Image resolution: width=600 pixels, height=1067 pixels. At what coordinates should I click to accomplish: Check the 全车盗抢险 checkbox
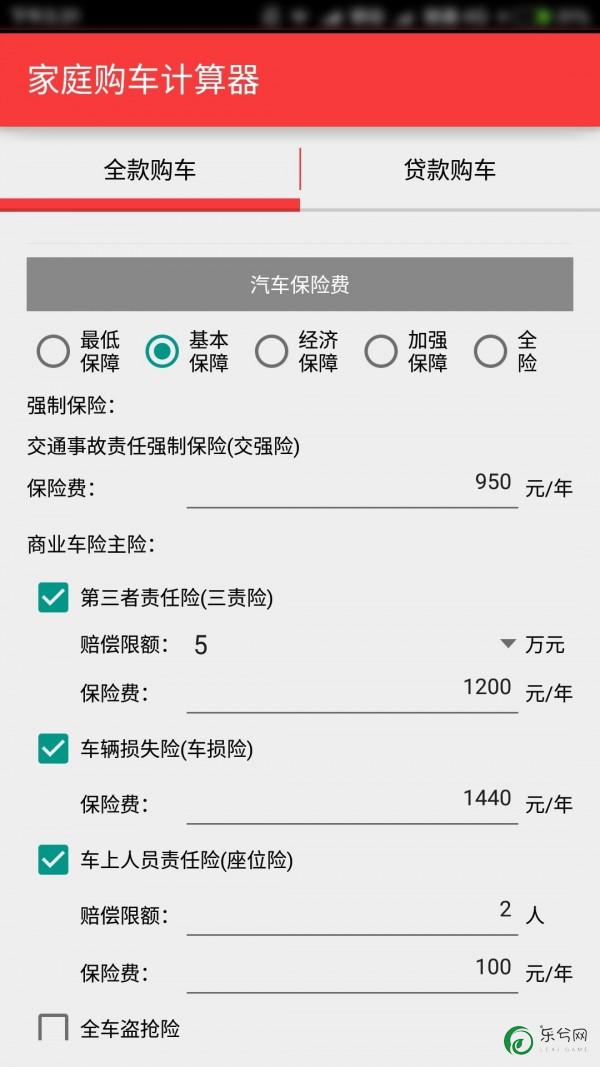[x=53, y=1028]
